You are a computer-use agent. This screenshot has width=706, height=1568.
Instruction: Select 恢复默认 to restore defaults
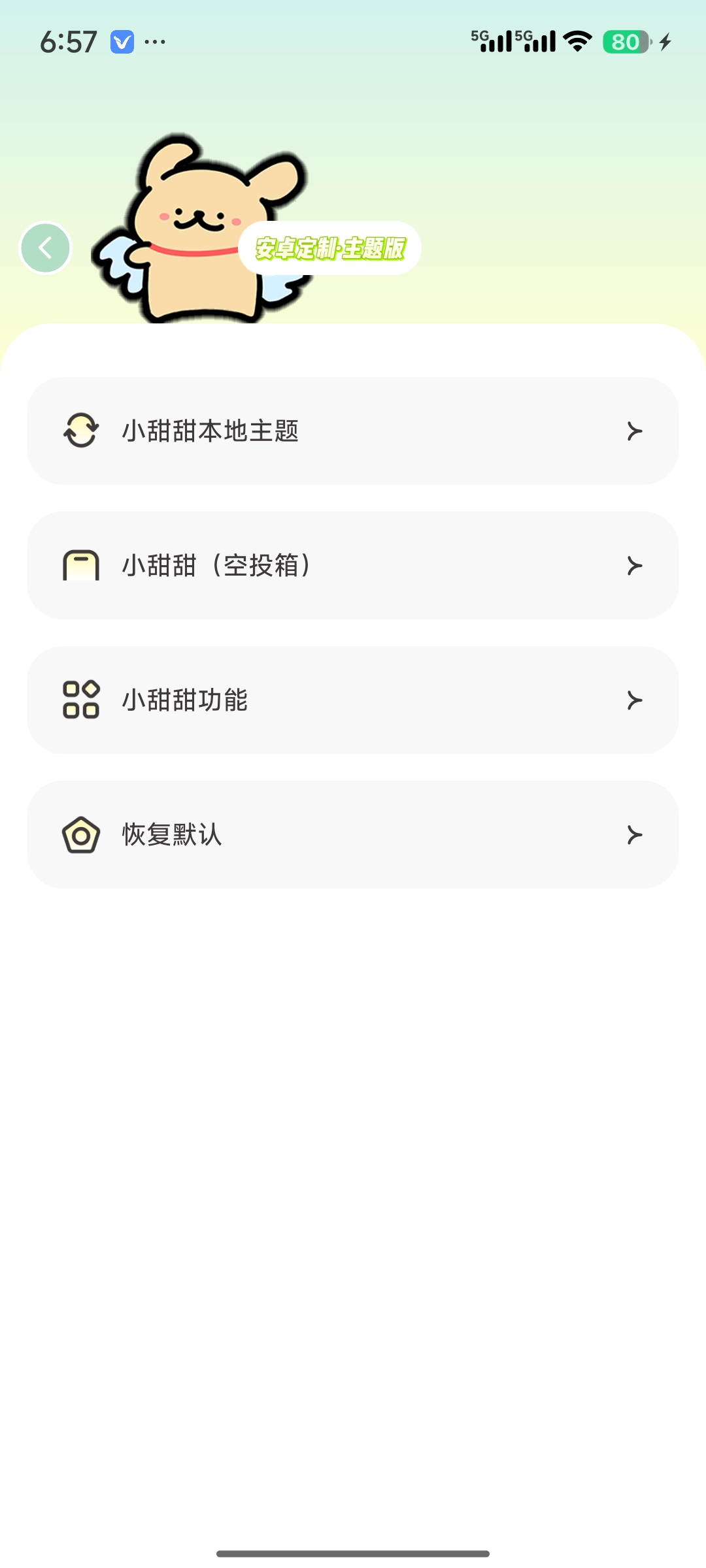coord(353,835)
